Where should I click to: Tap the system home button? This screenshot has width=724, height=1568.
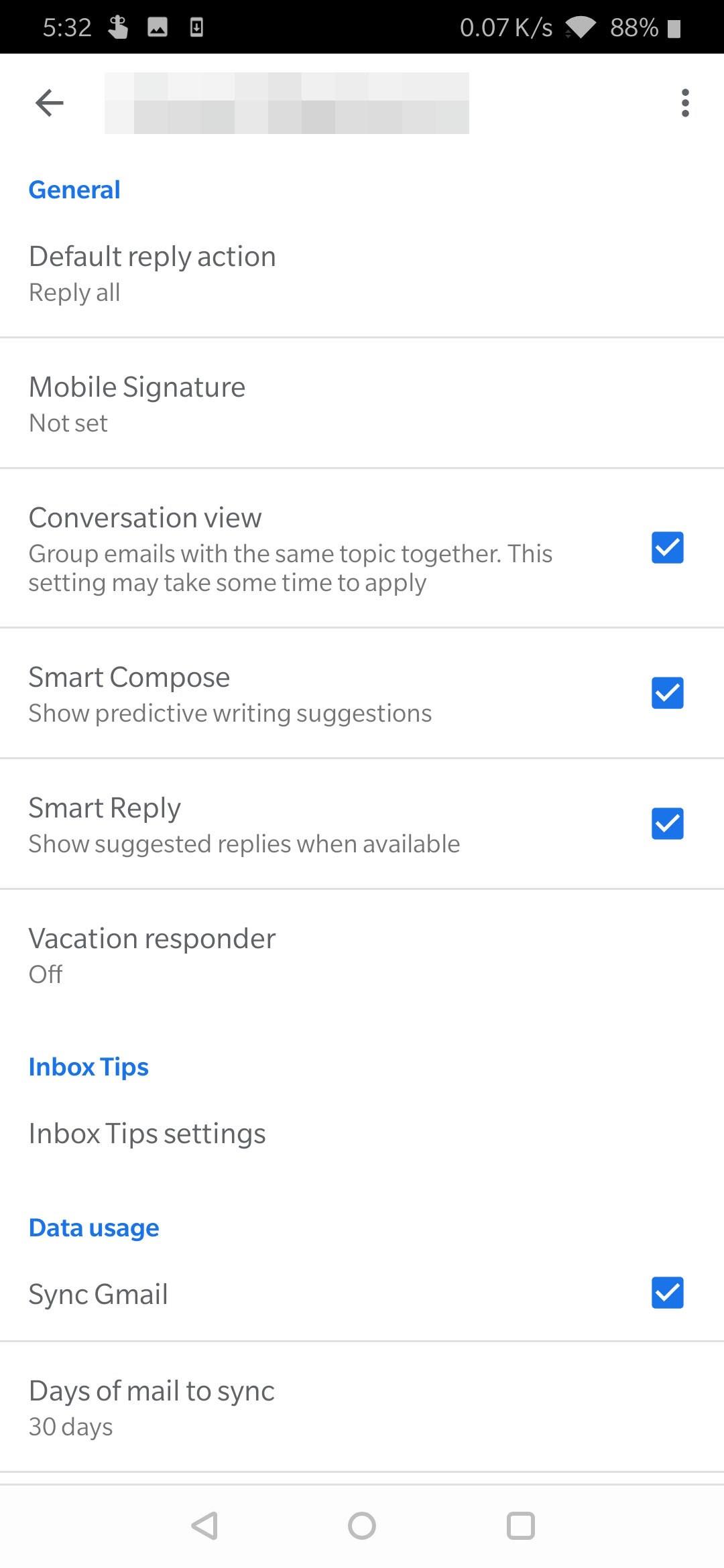tap(362, 1526)
